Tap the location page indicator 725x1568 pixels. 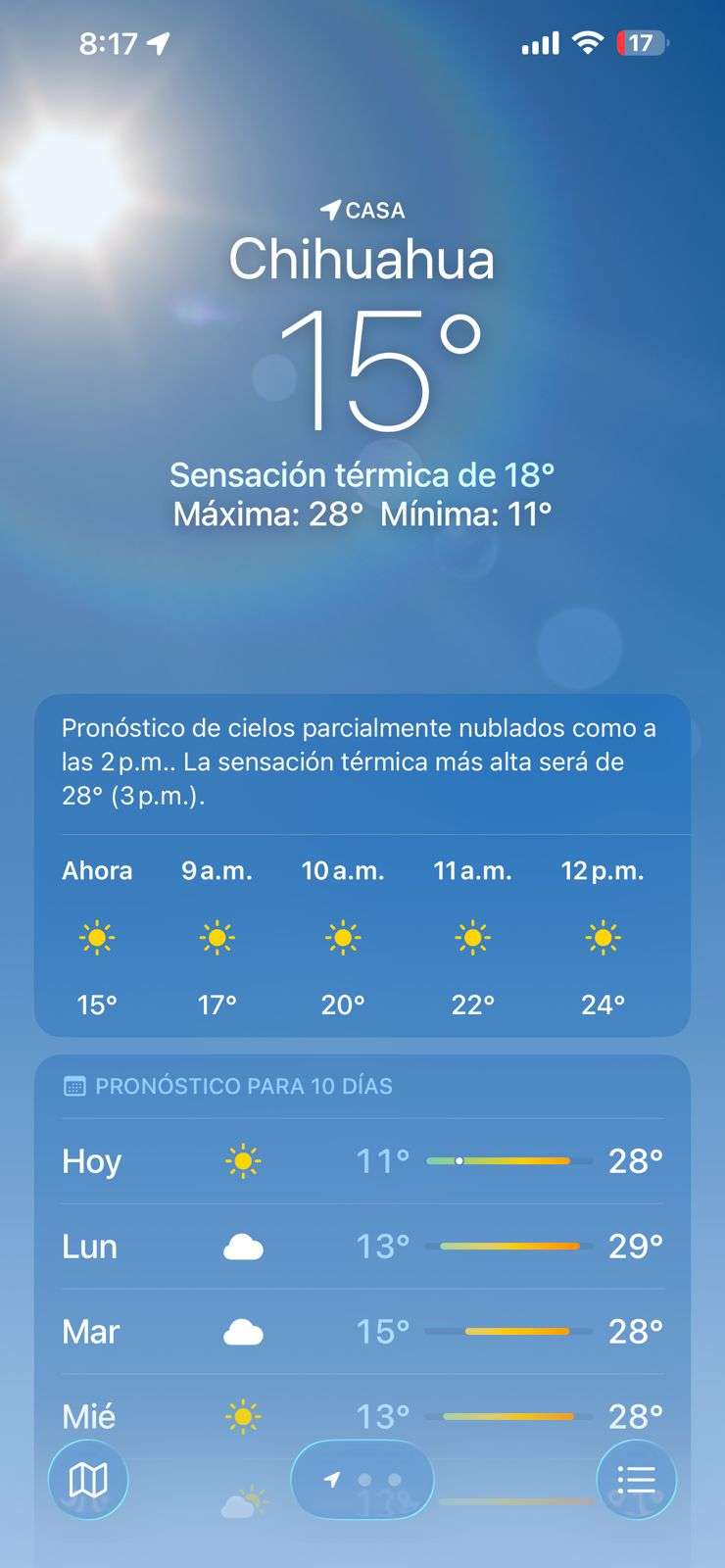362,1479
